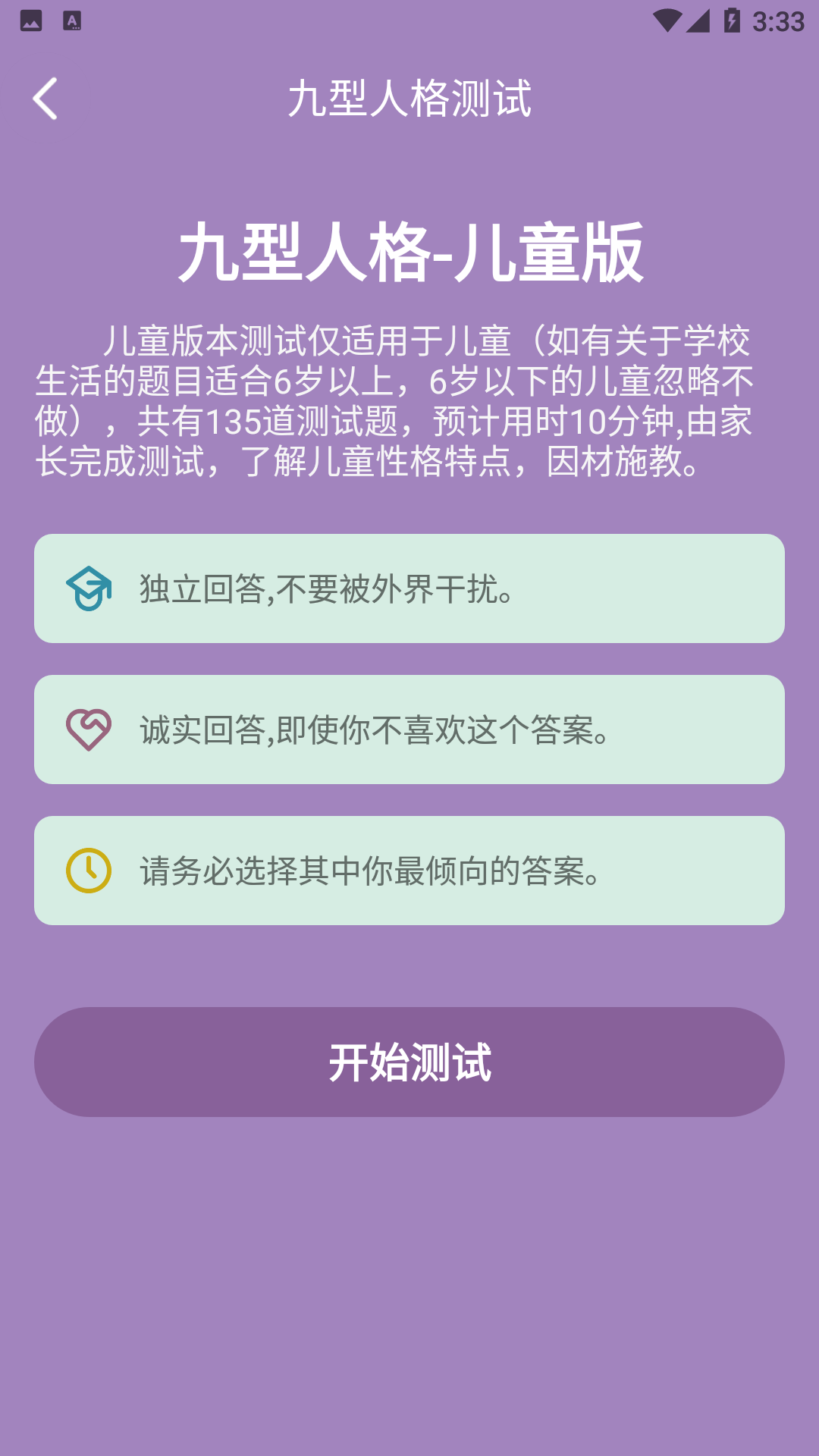
Task: Click the cellular signal icon in status bar
Action: pos(699,23)
